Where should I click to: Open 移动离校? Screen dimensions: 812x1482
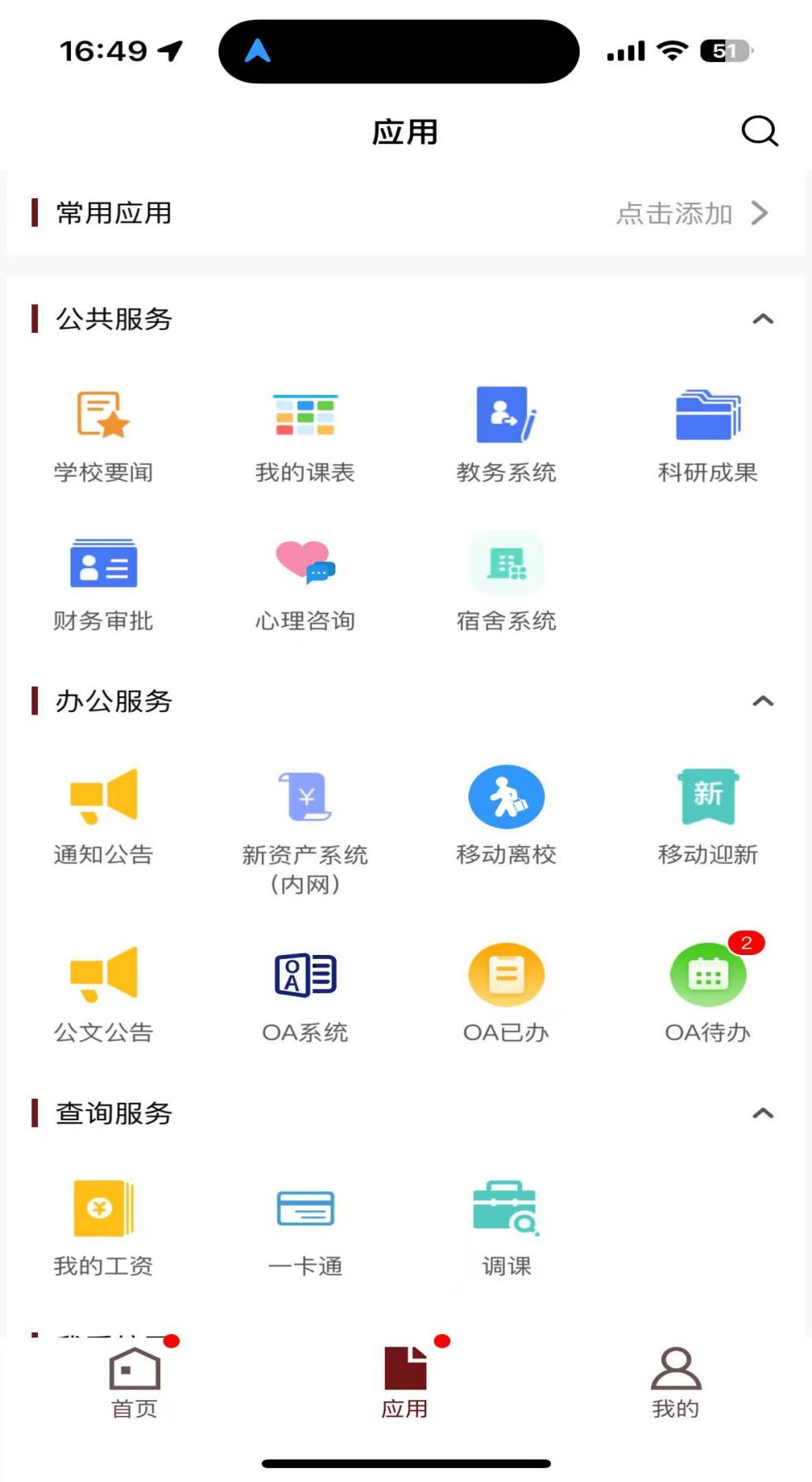[x=506, y=815]
